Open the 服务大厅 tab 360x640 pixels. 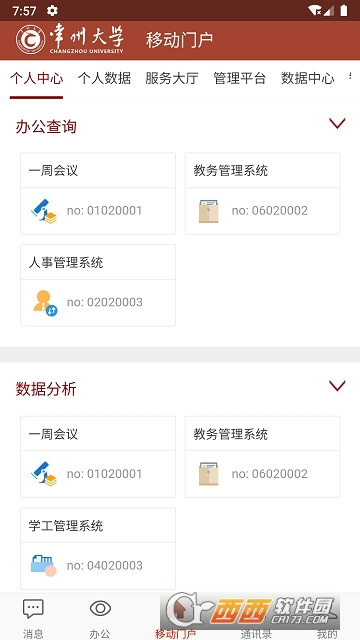(x=172, y=78)
